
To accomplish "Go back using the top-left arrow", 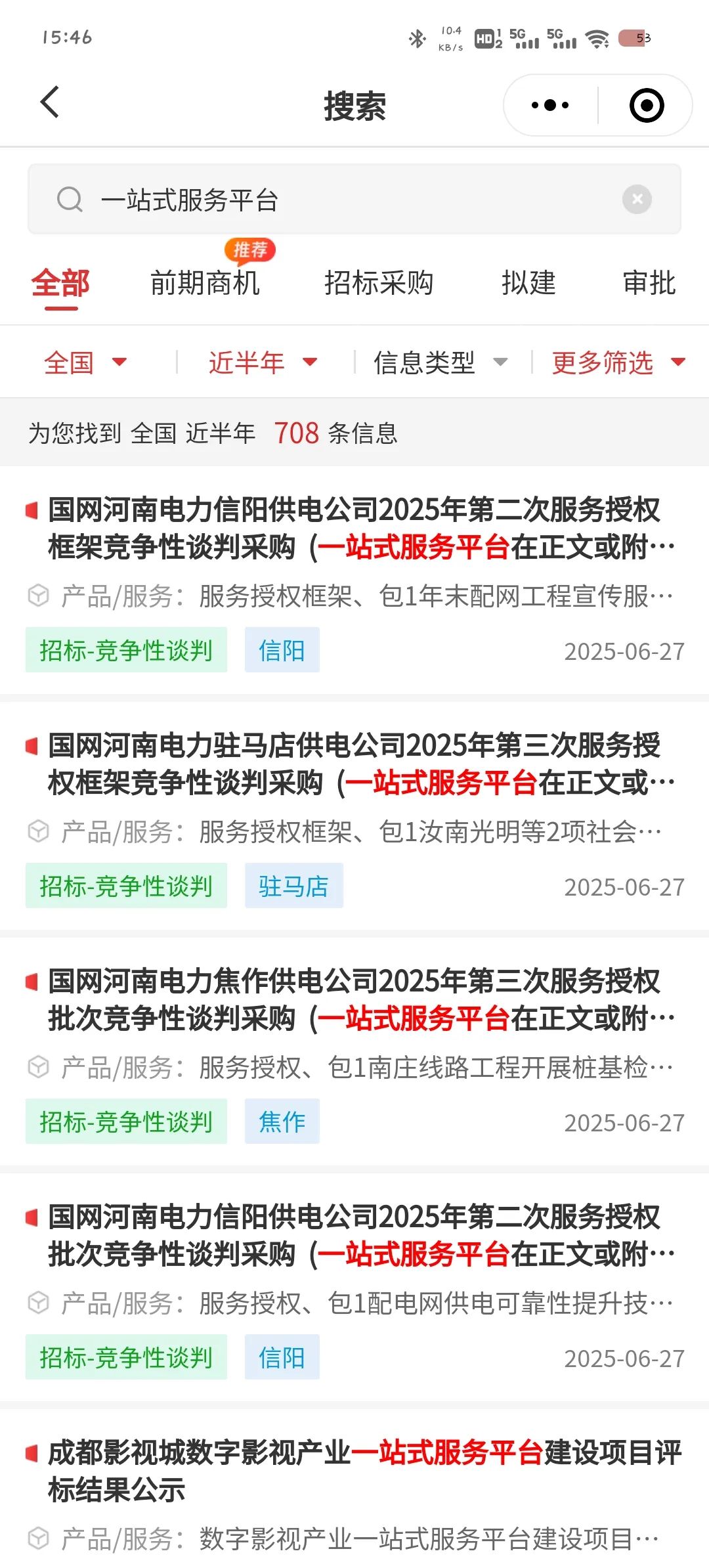I will click(50, 103).
